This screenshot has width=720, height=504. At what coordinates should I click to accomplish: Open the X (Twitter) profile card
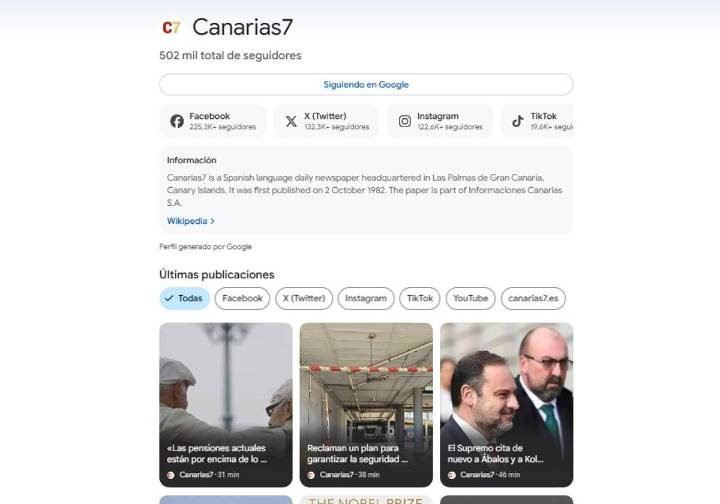point(327,121)
